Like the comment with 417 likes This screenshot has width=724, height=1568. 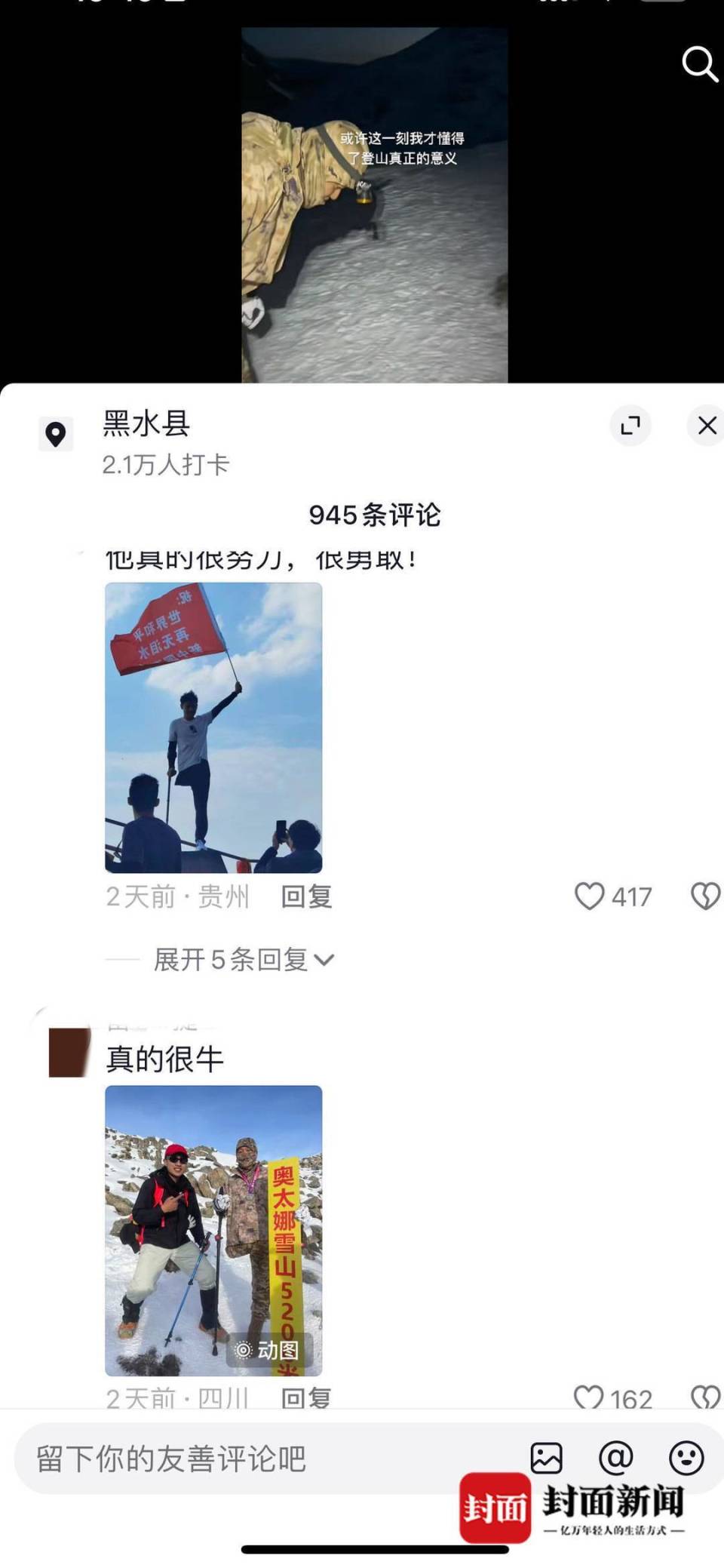coord(592,896)
